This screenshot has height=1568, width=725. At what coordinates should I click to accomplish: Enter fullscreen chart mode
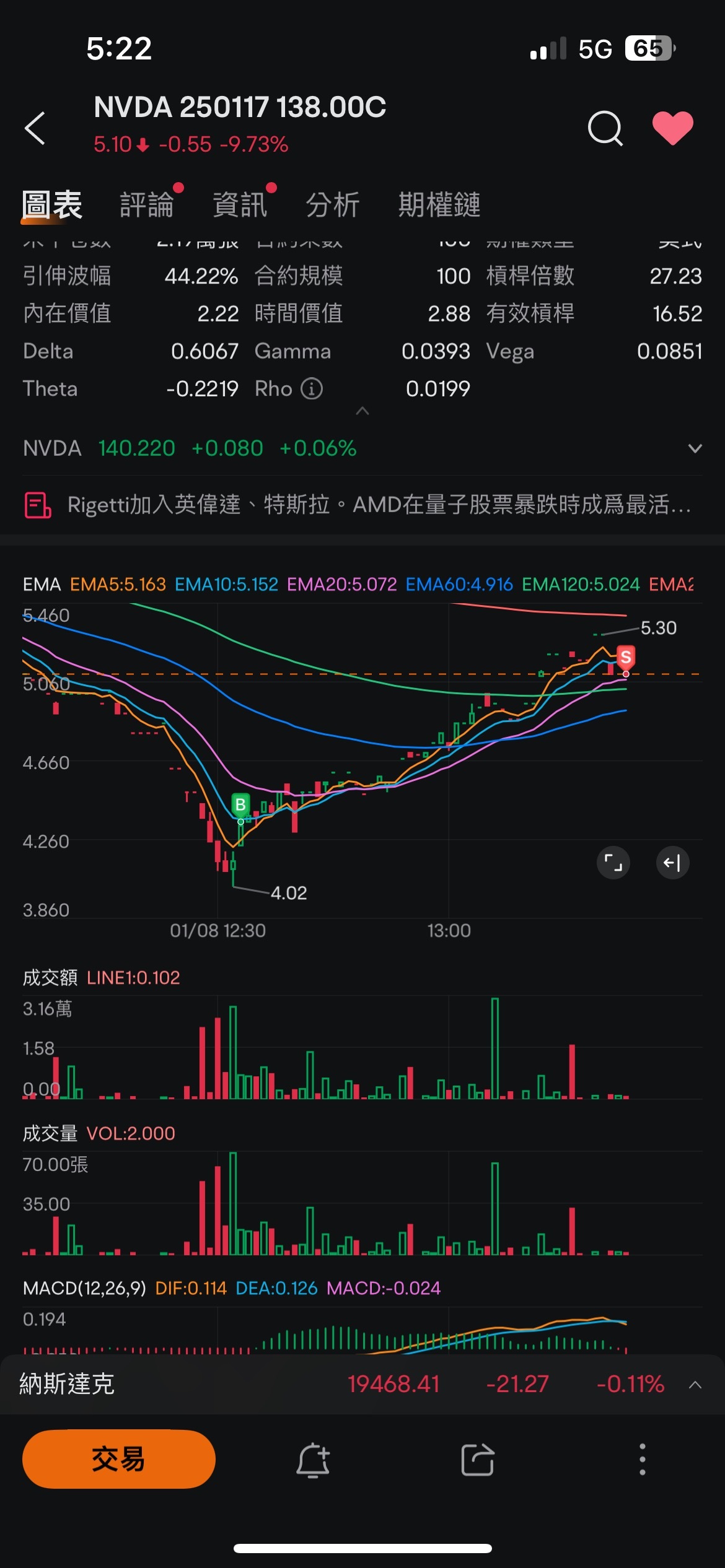tap(613, 863)
